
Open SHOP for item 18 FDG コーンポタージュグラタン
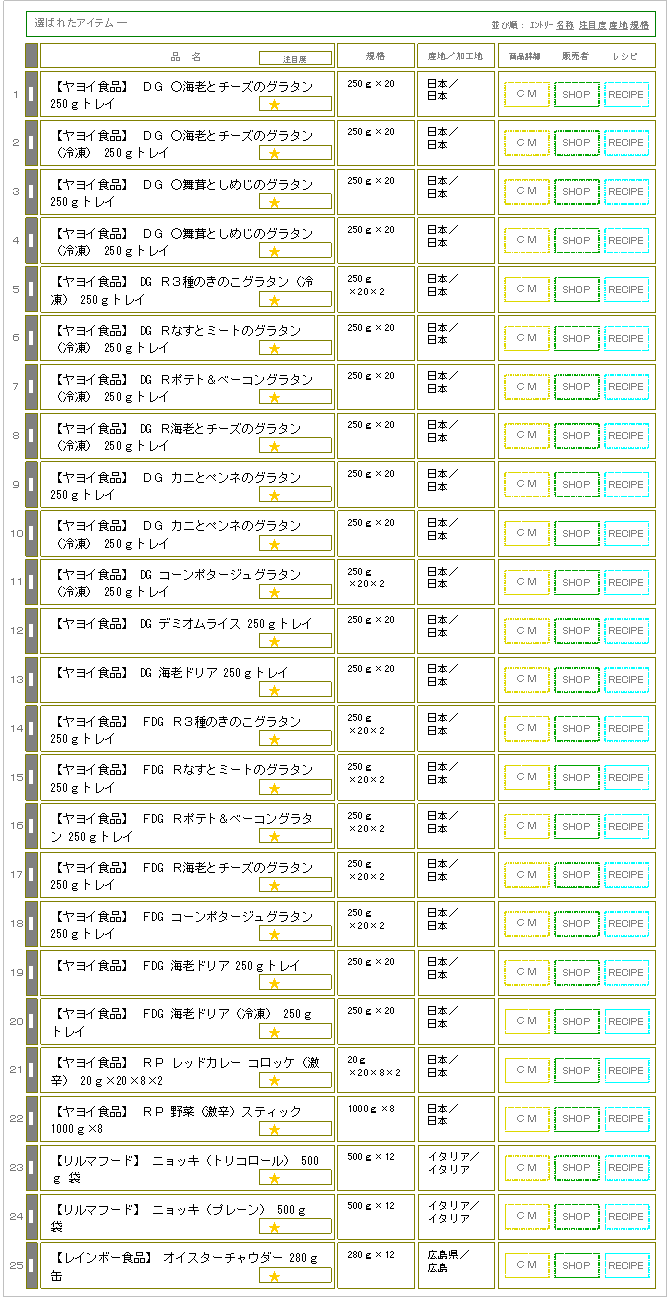coord(576,925)
